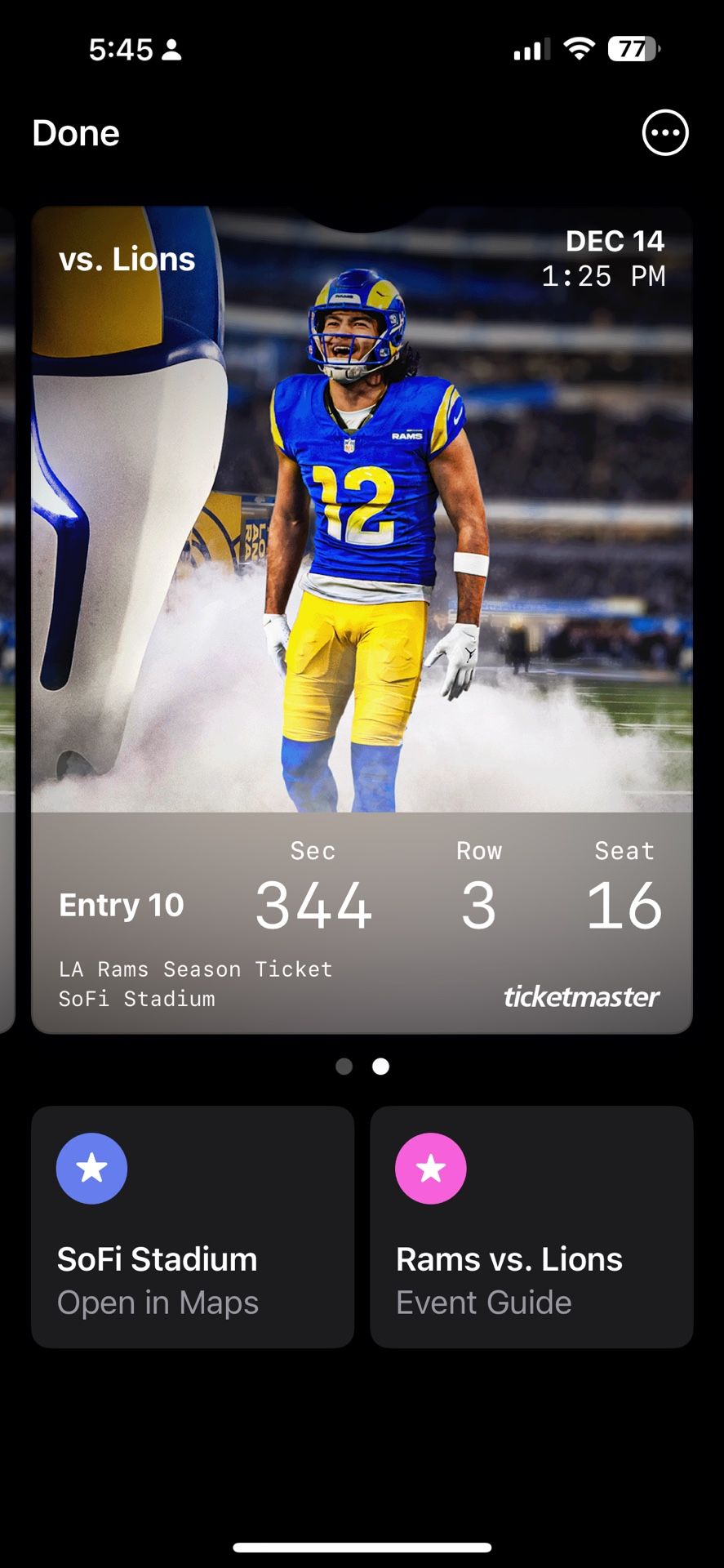Tap the blue star icon on SoFi Stadium card

[x=91, y=1168]
